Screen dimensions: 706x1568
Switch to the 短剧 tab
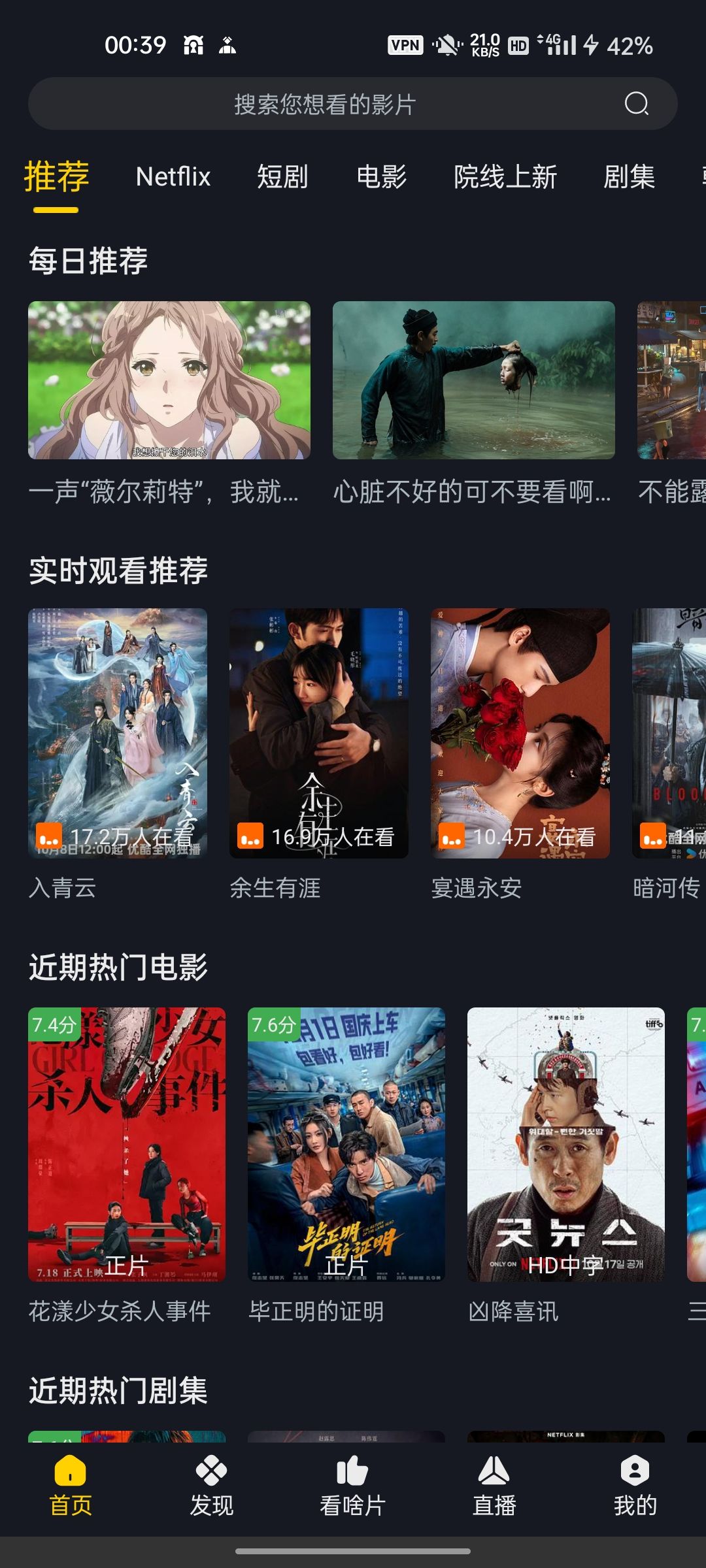pos(282,178)
